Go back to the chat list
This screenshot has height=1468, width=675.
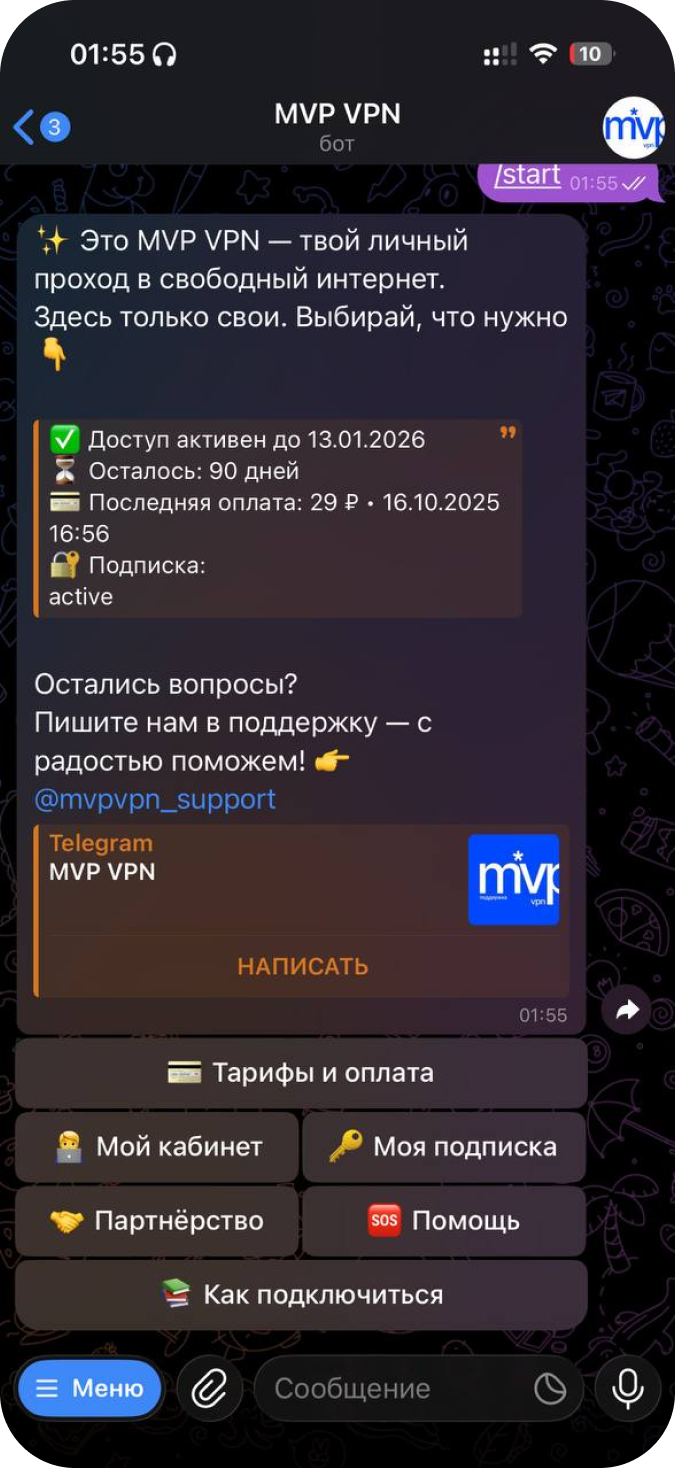coord(40,127)
